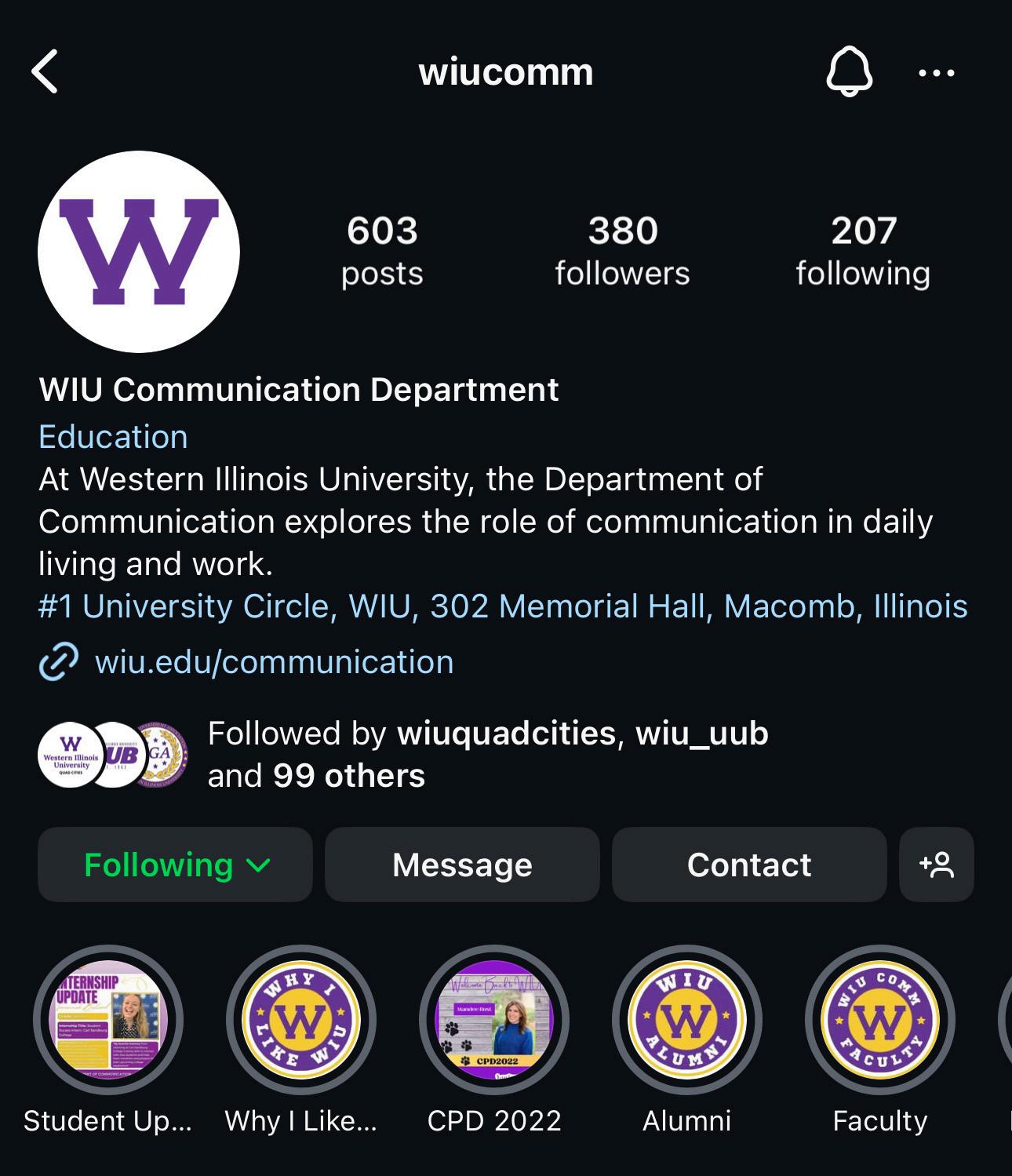Expand the Following dropdown
Screen dimensions: 1012x1176
[x=175, y=865]
